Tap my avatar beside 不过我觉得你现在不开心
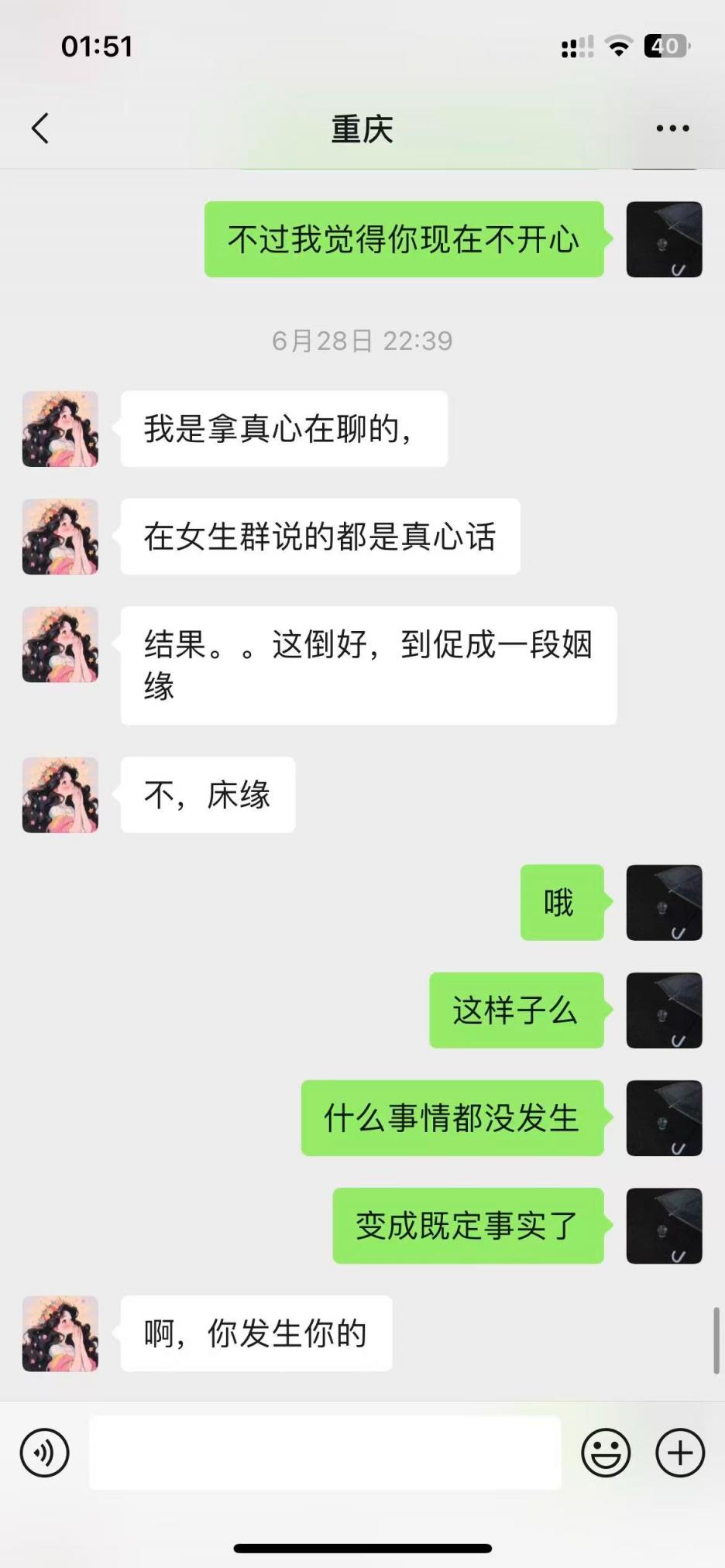The image size is (725, 1568). (664, 239)
